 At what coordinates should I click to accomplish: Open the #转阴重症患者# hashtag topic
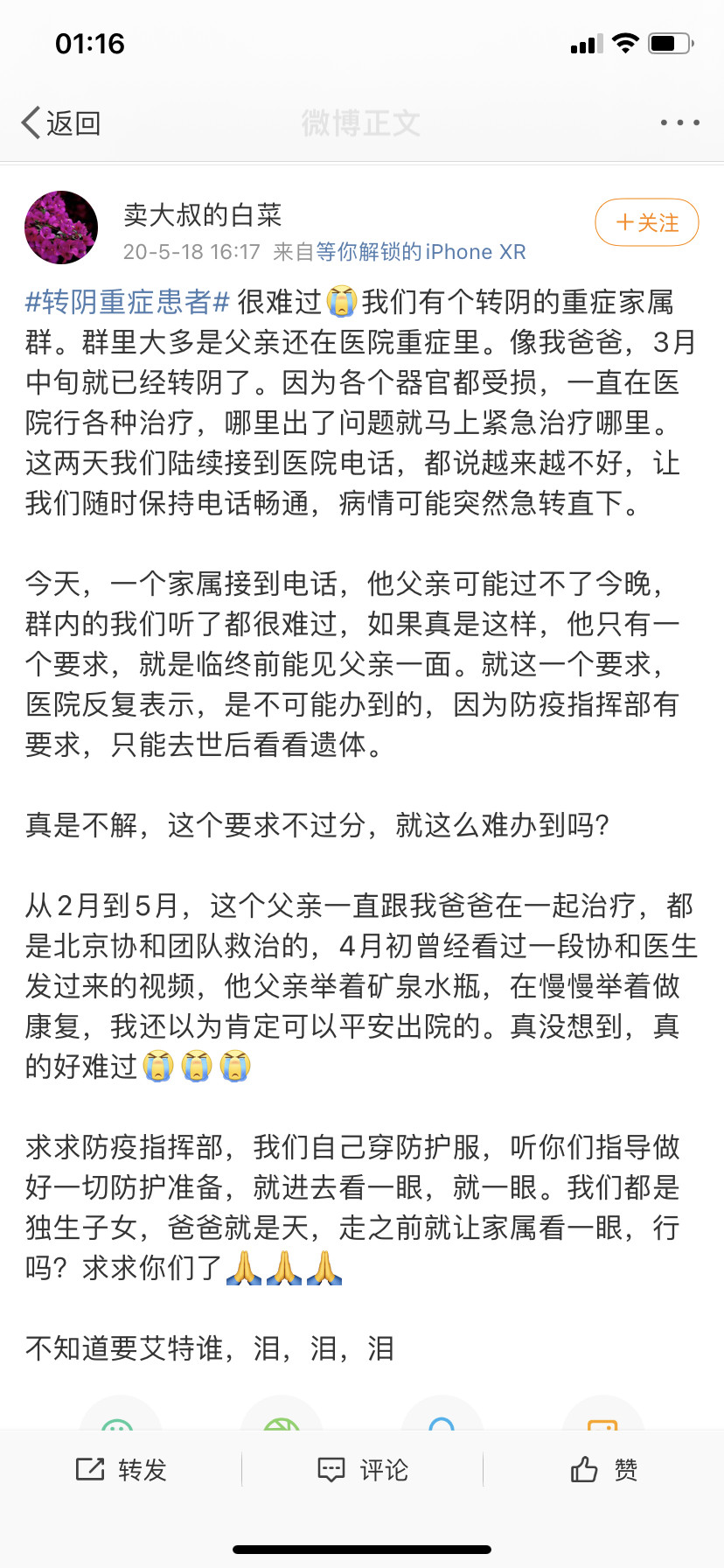(x=128, y=302)
